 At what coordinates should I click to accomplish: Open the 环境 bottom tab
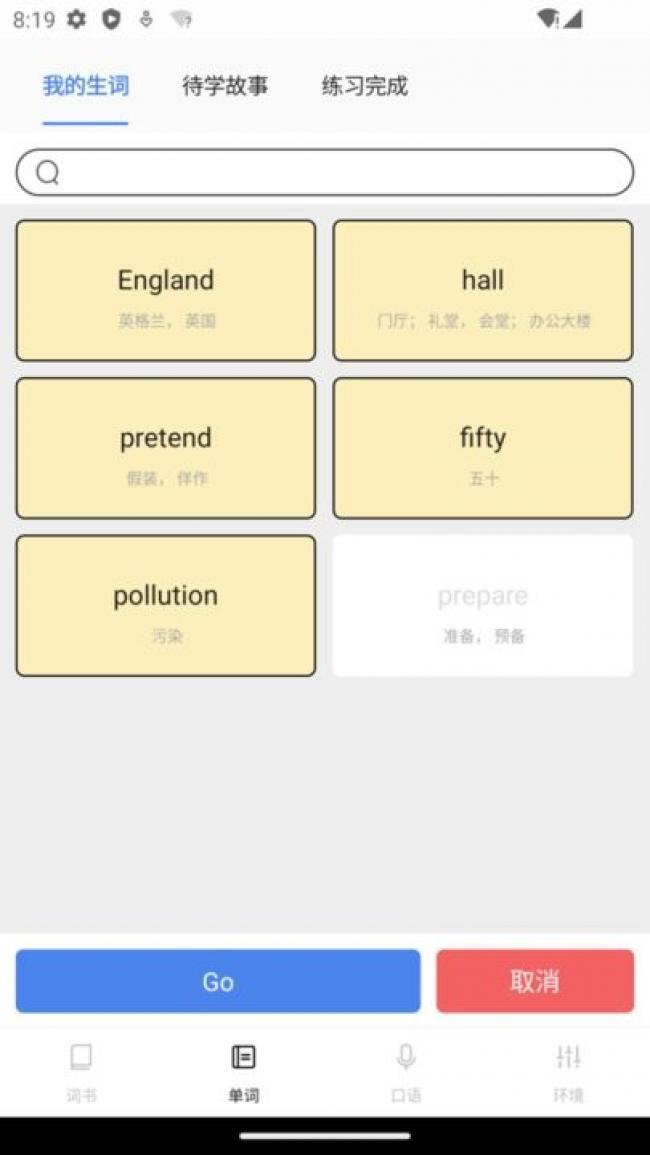[568, 1072]
